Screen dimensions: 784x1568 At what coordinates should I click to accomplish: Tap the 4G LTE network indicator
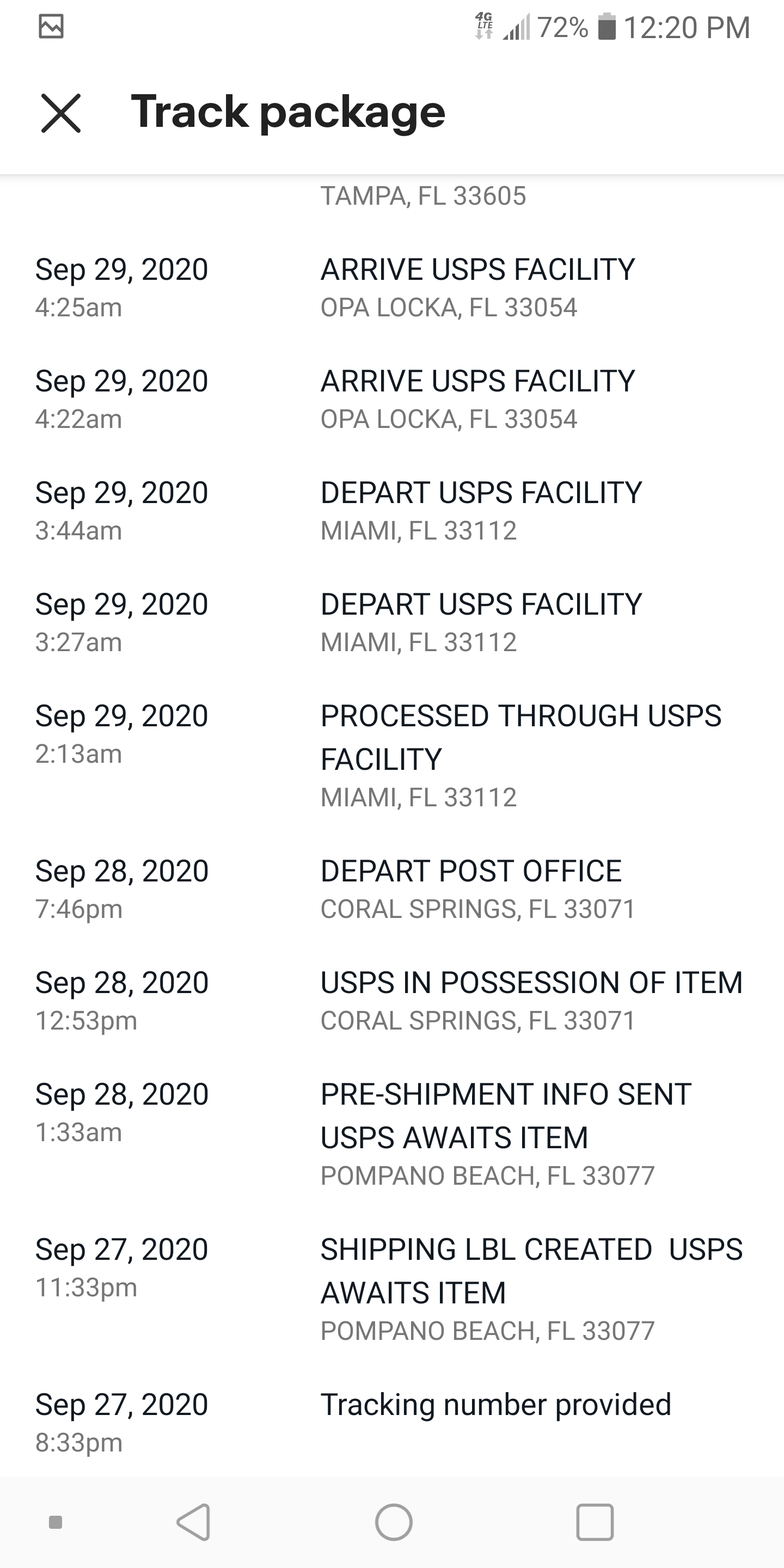click(484, 27)
